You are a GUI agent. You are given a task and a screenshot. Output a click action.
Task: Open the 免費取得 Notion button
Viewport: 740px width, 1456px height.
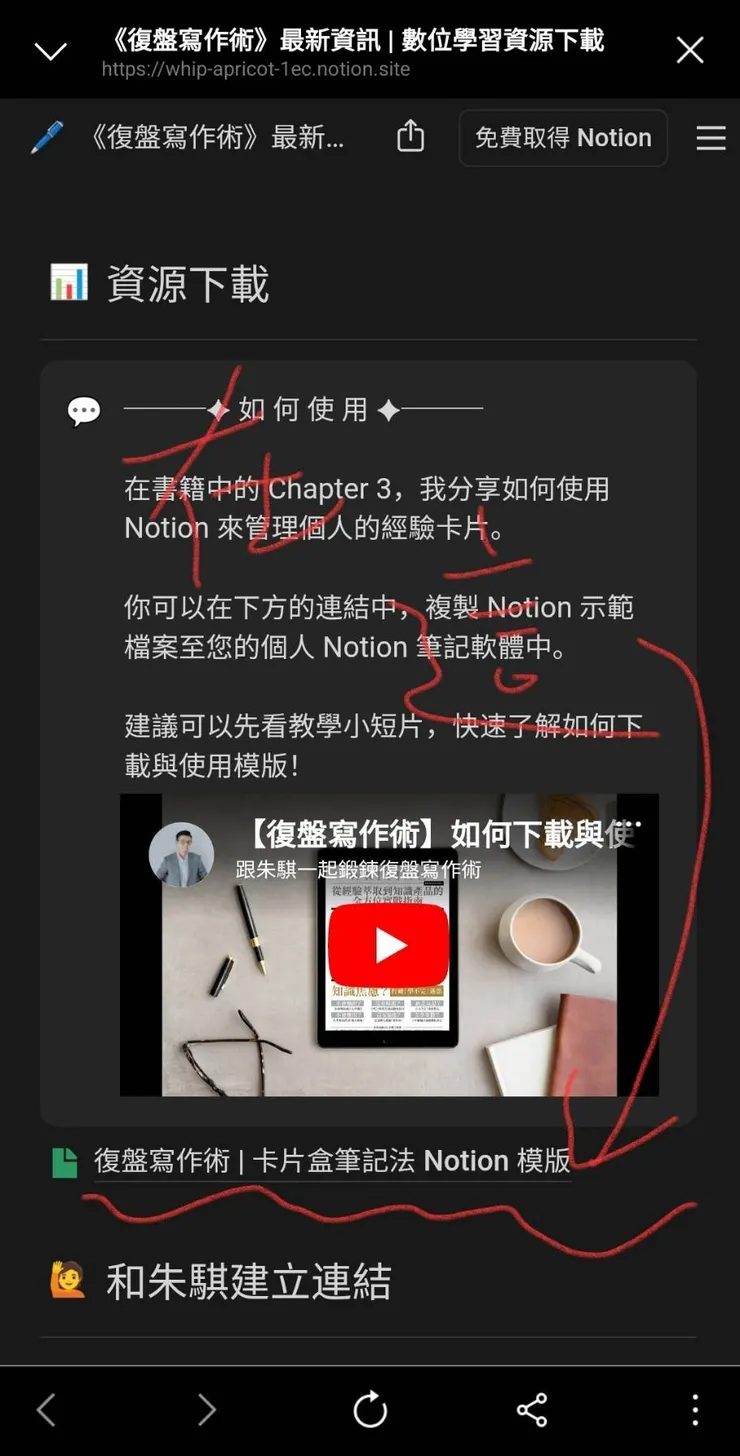point(563,138)
